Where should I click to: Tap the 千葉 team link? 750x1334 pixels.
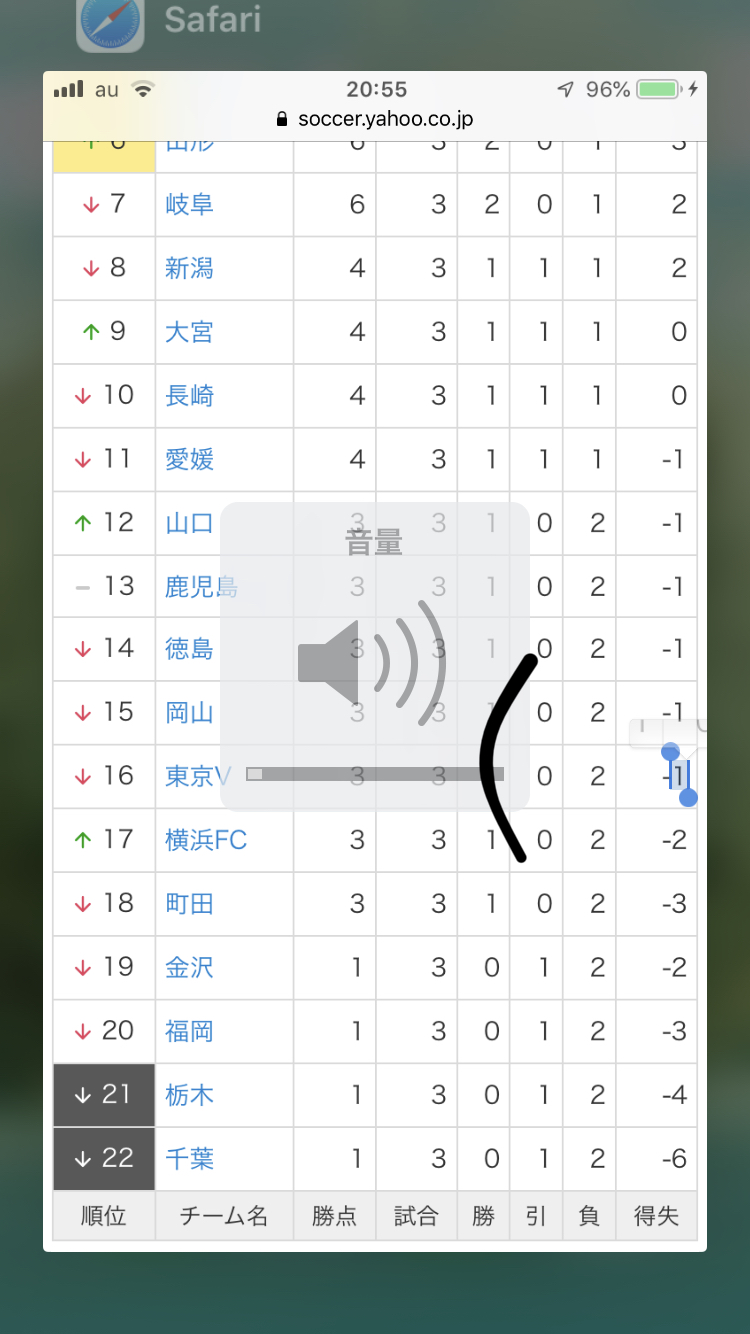(x=189, y=1159)
